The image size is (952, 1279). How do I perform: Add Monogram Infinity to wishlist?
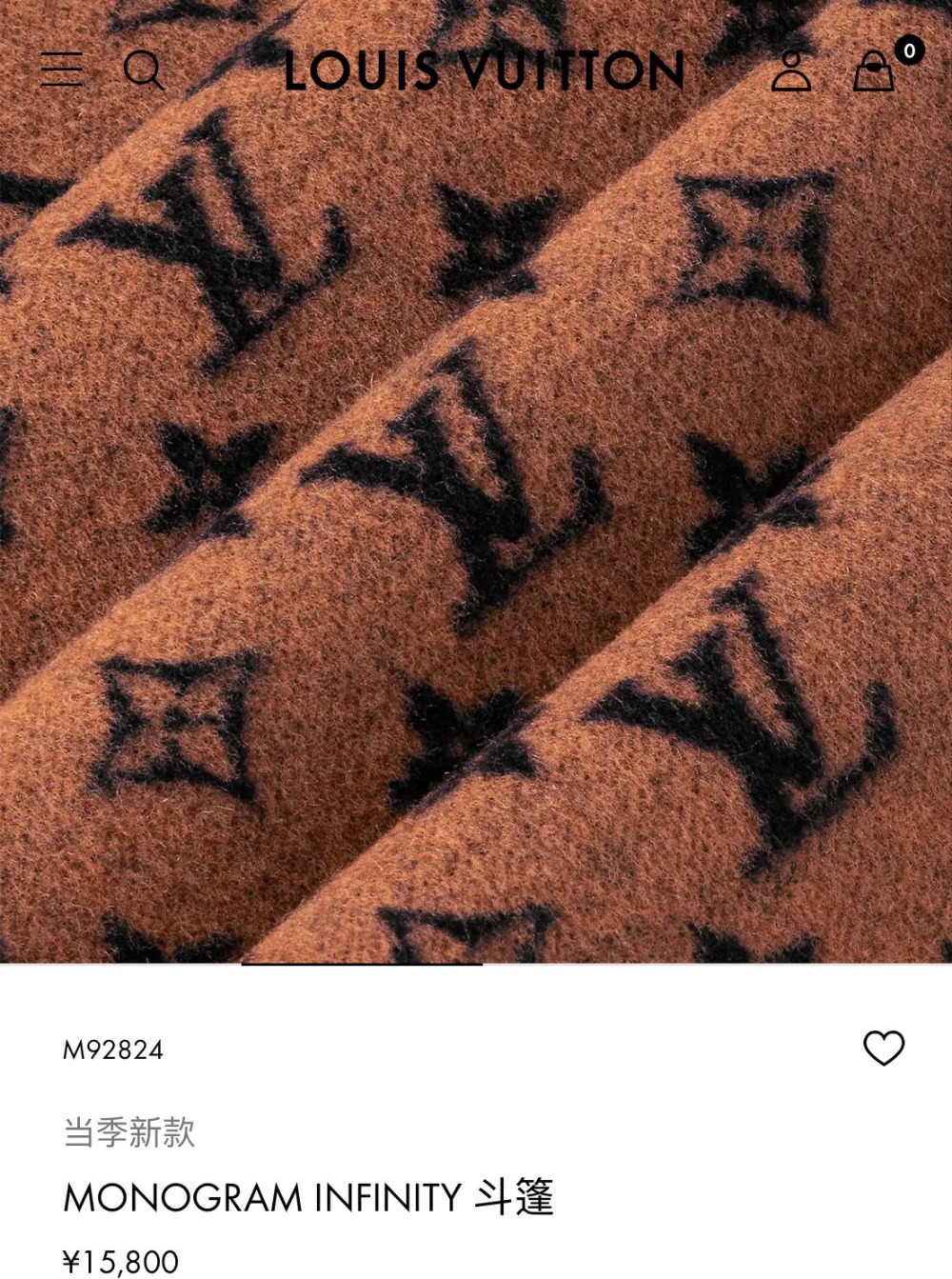(883, 1048)
